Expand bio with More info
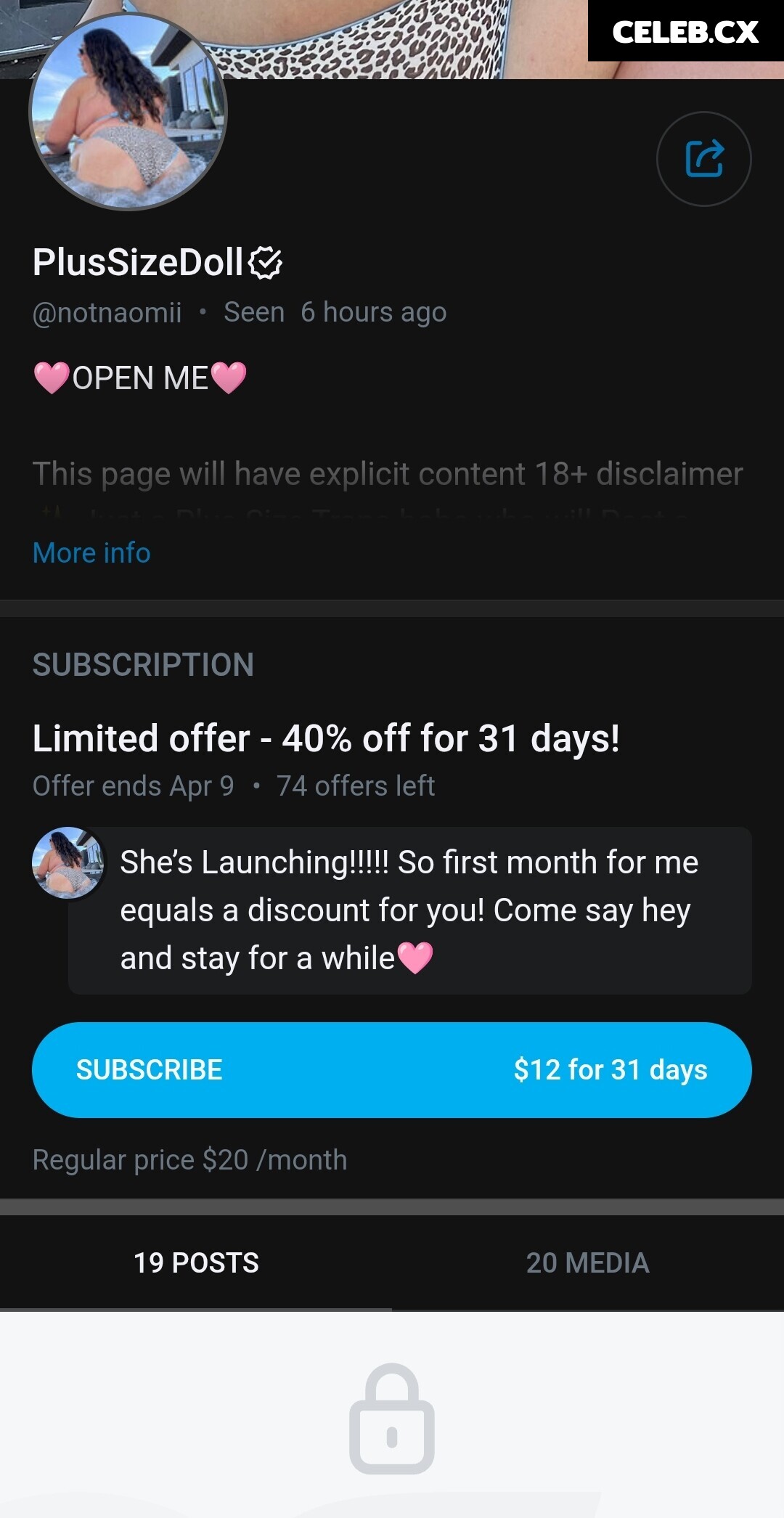This screenshot has height=1518, width=784. [91, 553]
